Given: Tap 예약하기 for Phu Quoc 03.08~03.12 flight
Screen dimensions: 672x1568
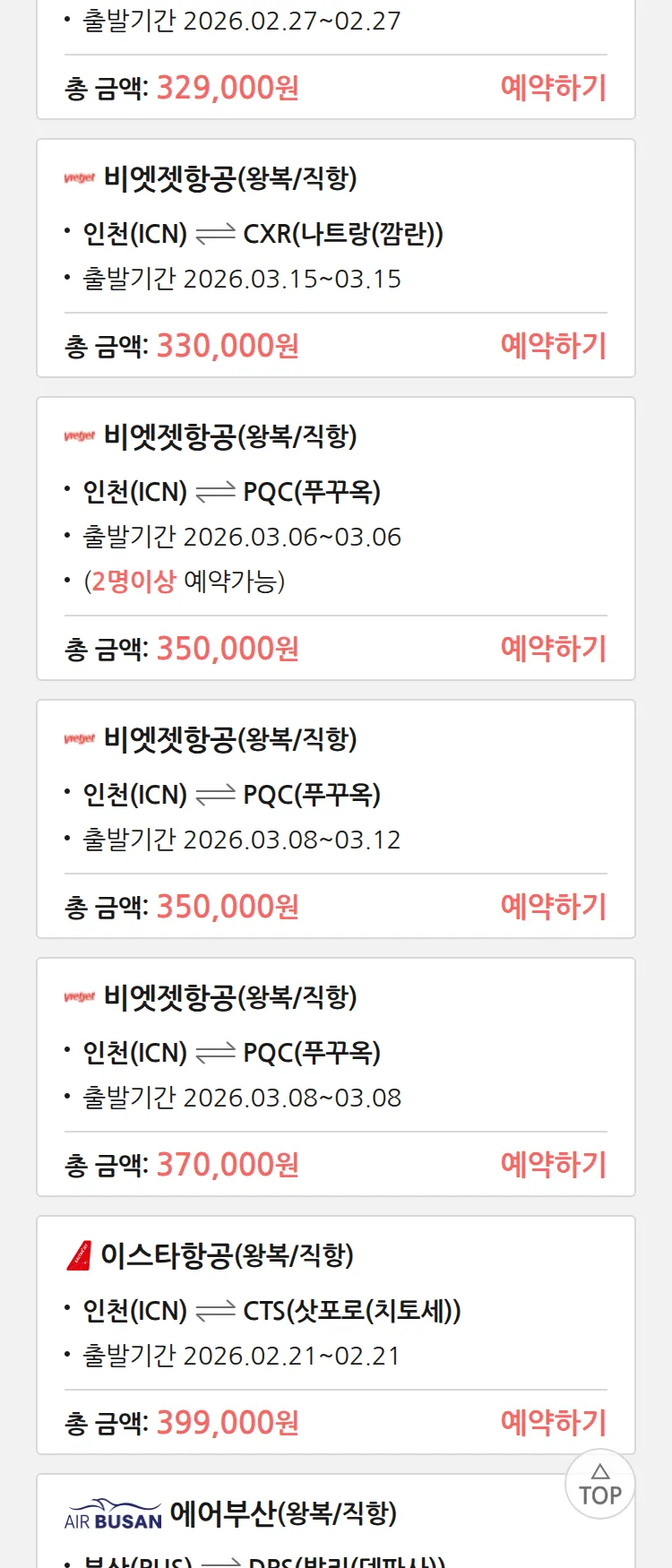Looking at the screenshot, I should pos(553,907).
